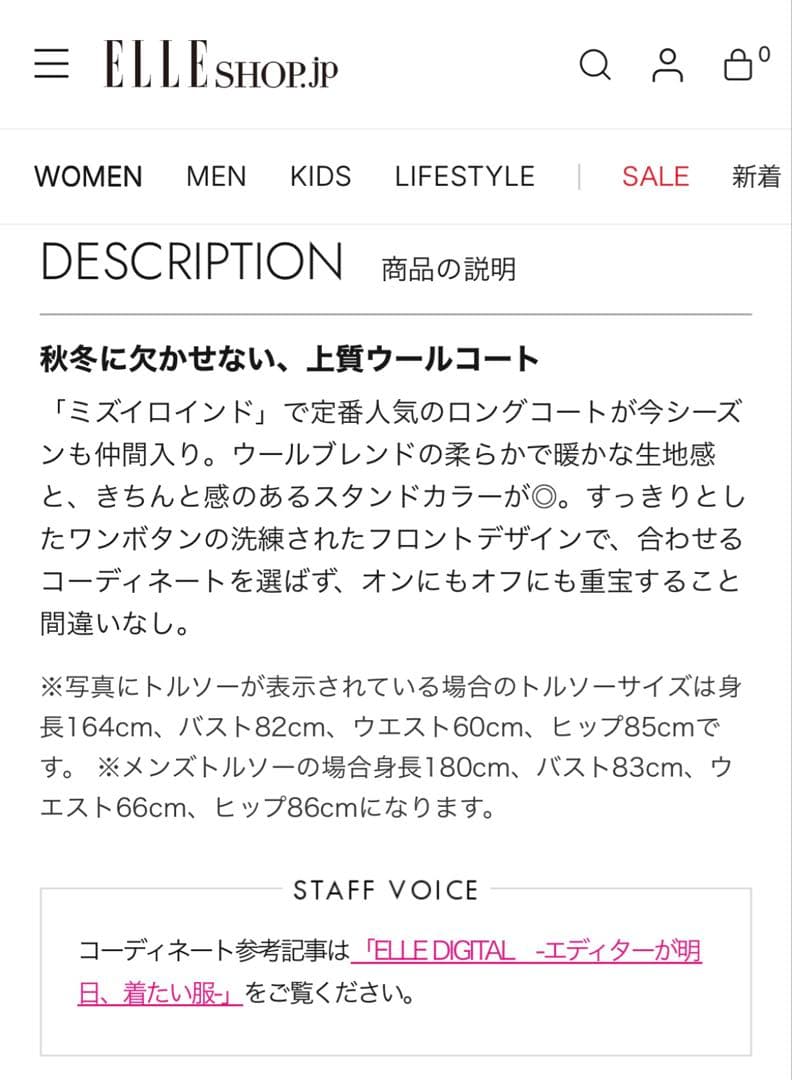Open the 新着 new arrivals tab
The image size is (792, 1080).
point(757,177)
